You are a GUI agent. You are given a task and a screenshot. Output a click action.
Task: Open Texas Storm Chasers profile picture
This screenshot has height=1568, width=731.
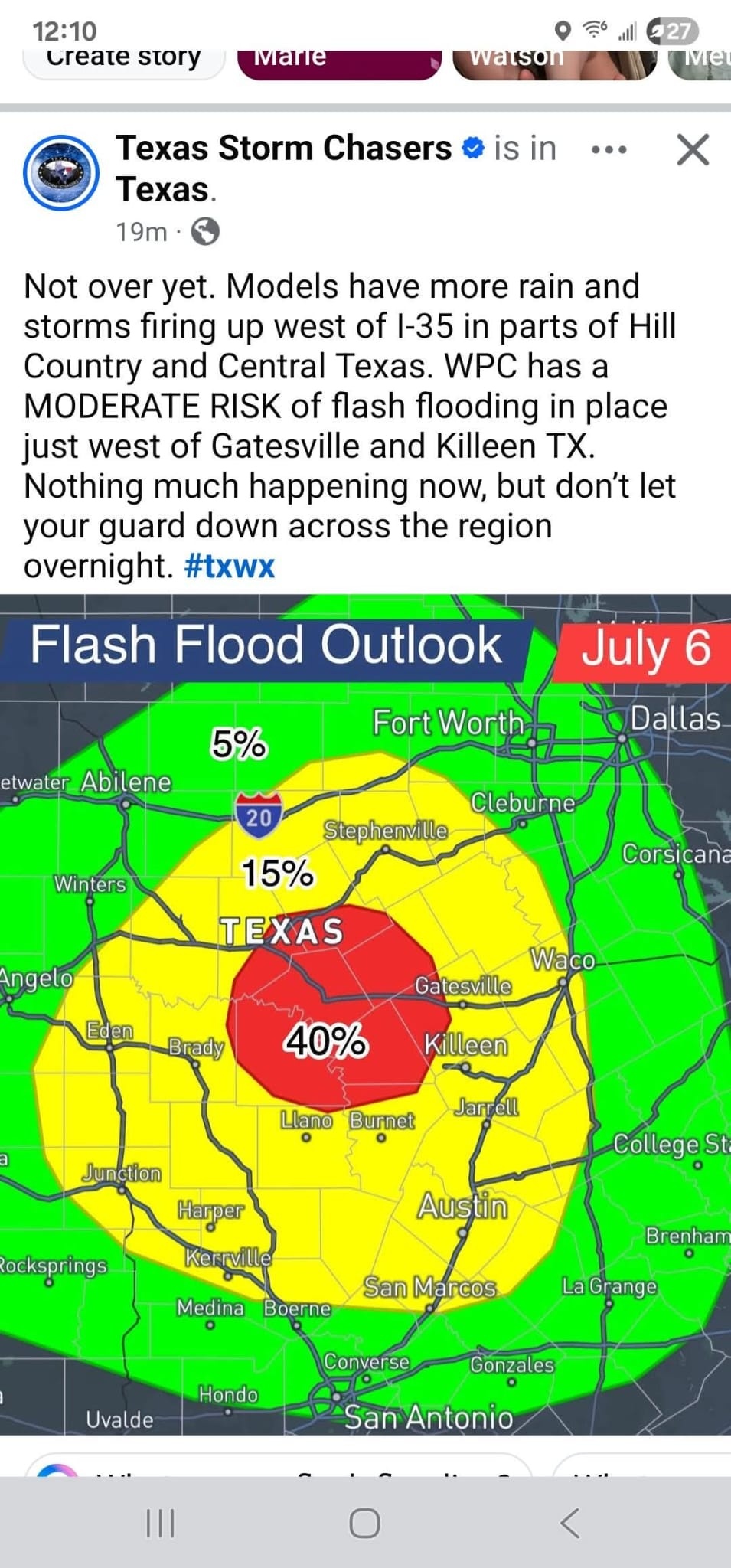pyautogui.click(x=60, y=172)
